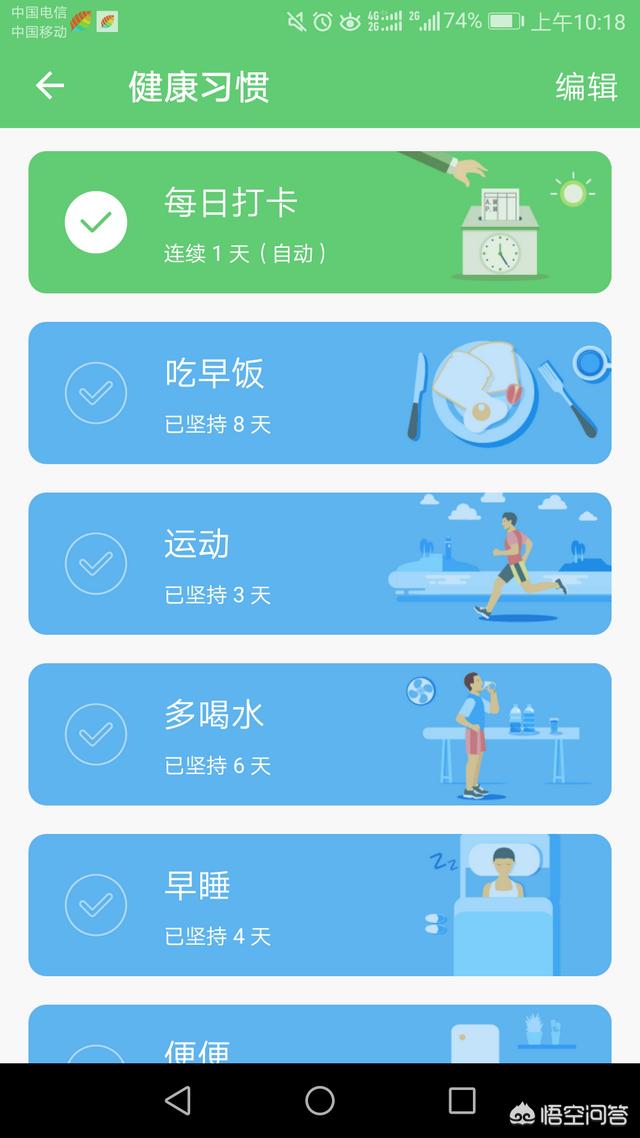Image resolution: width=640 pixels, height=1138 pixels.
Task: Mark the 运动 habit as done
Action: tap(96, 564)
